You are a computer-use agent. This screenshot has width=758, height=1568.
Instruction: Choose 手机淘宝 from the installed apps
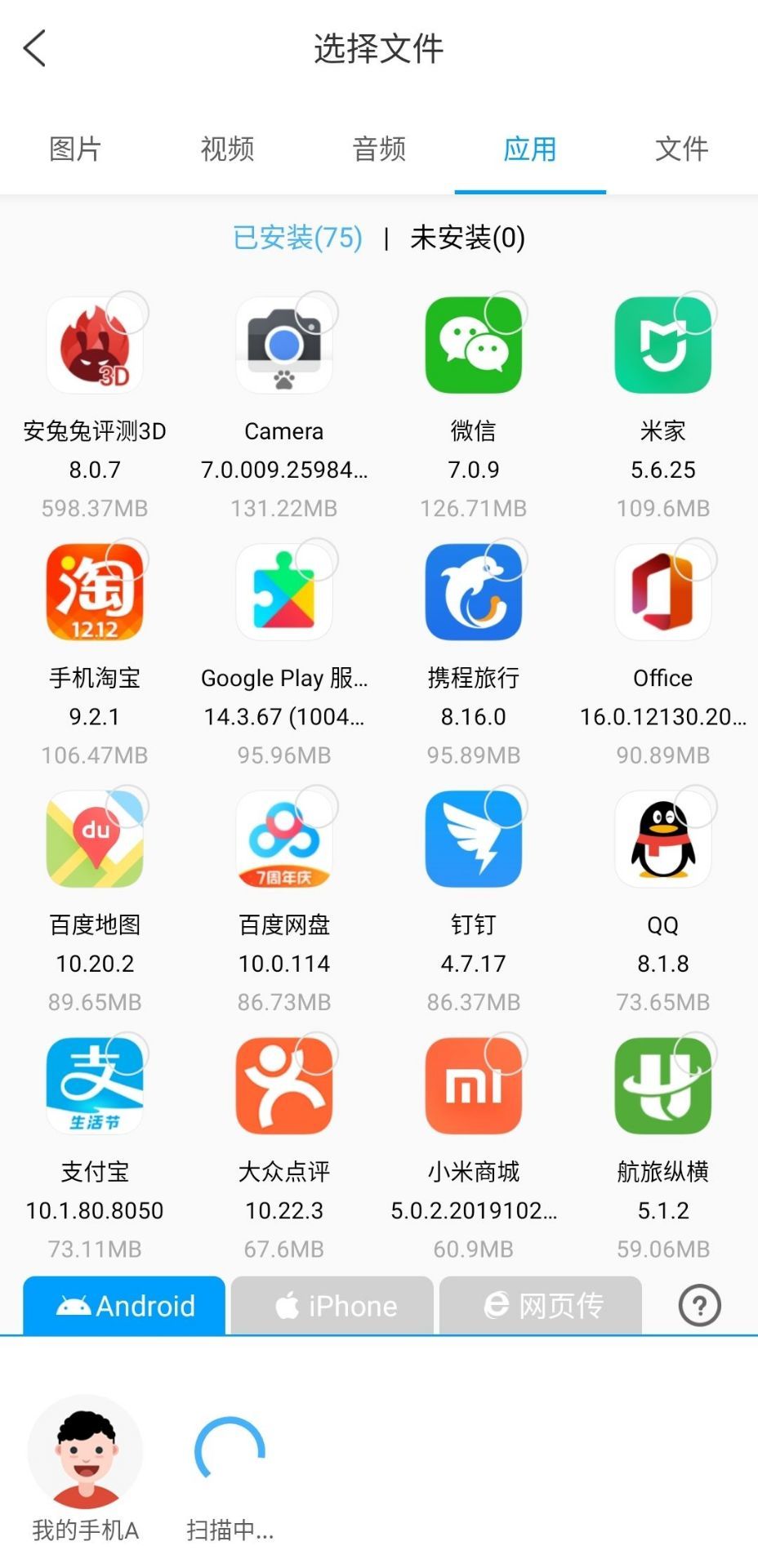[95, 594]
